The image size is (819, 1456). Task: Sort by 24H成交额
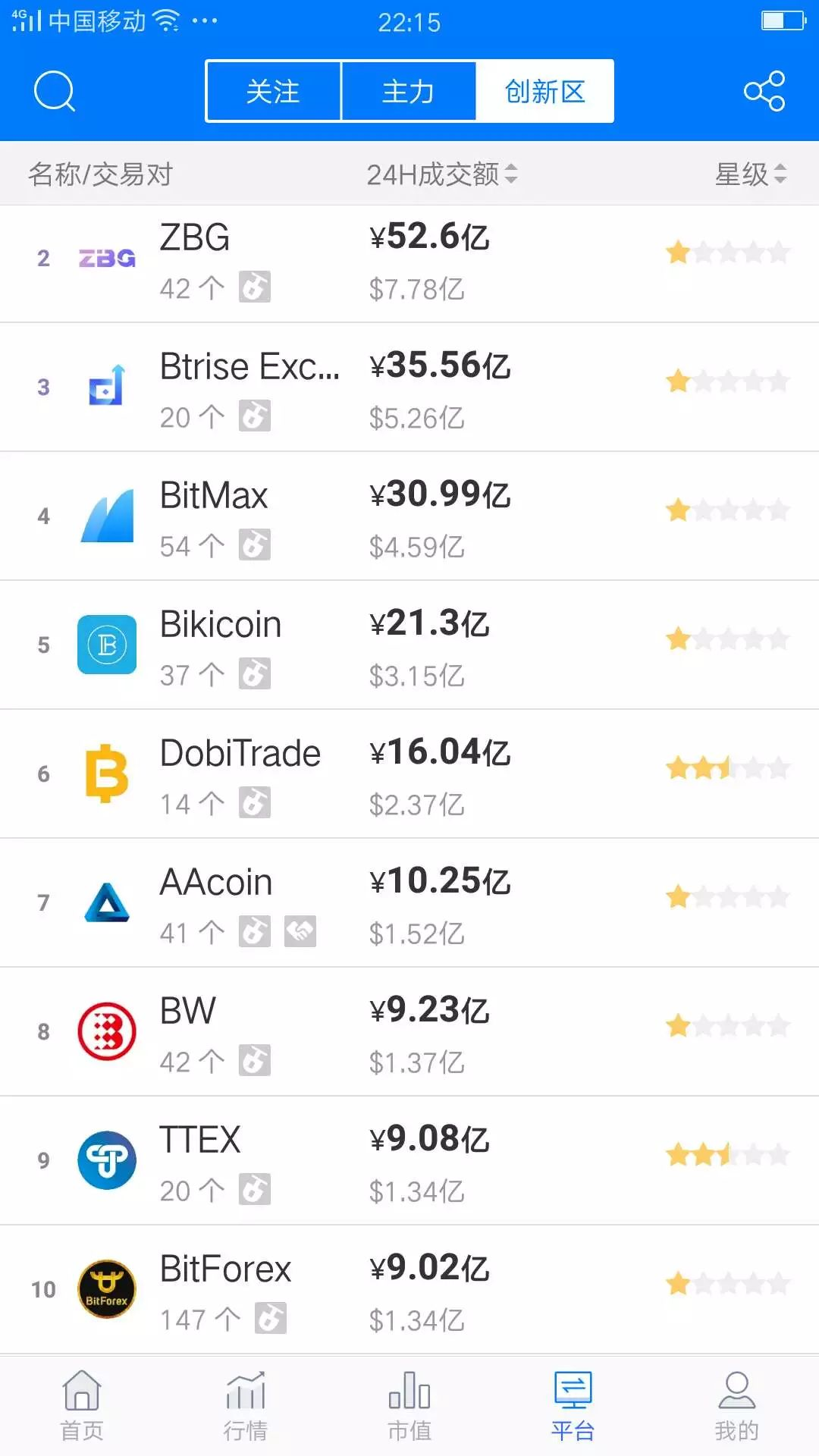442,174
